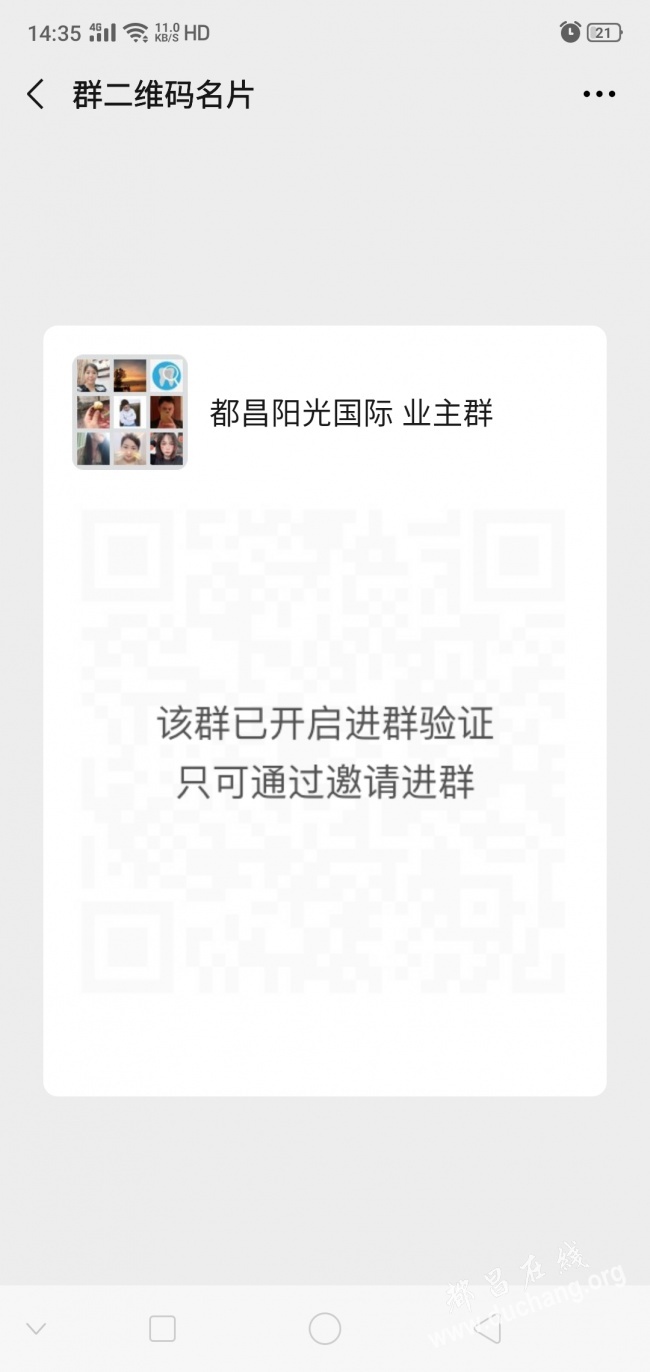Open the recent apps square button
650x1372 pixels.
click(x=162, y=1328)
